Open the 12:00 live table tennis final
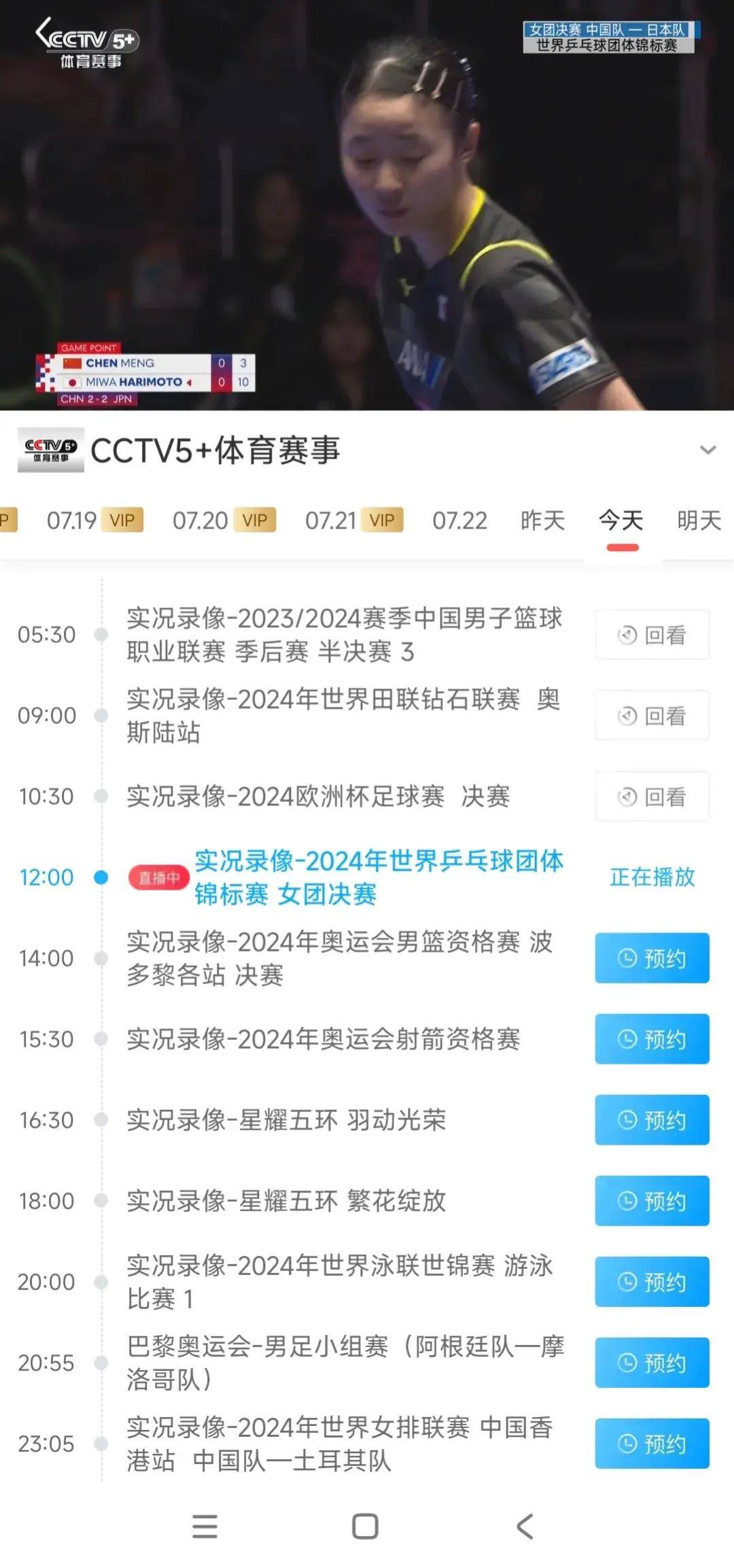This screenshot has height=1568, width=734. 378,877
